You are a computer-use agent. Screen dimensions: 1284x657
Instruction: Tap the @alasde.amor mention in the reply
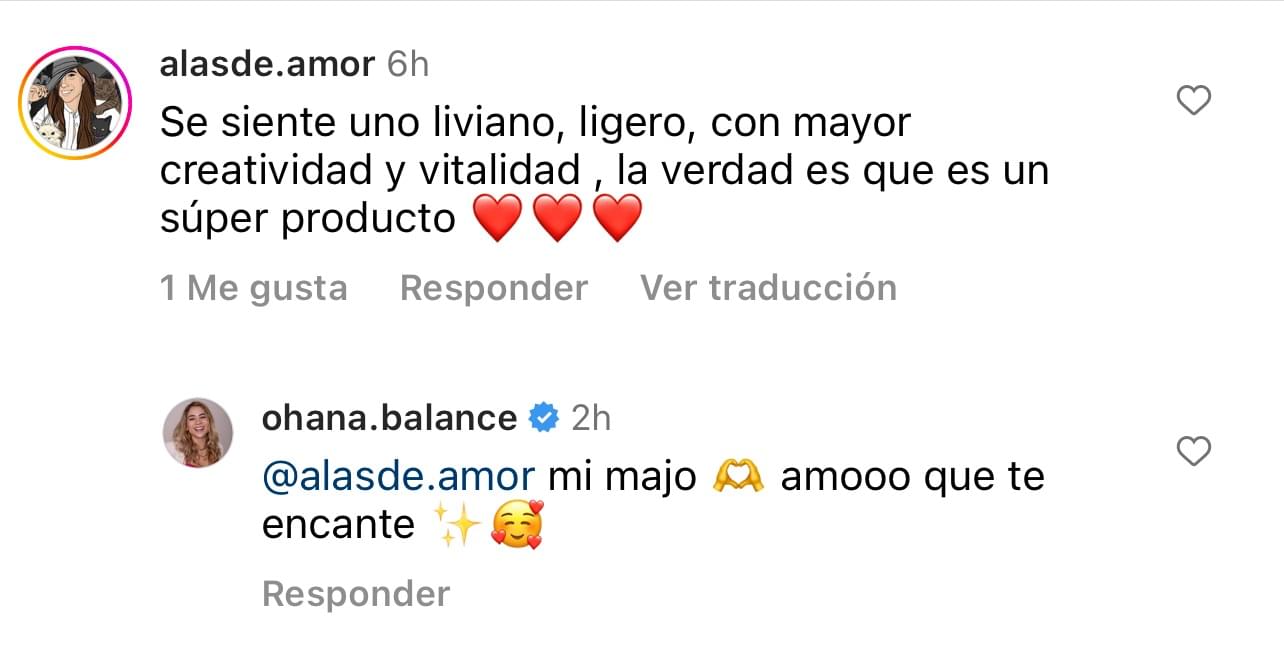click(398, 476)
